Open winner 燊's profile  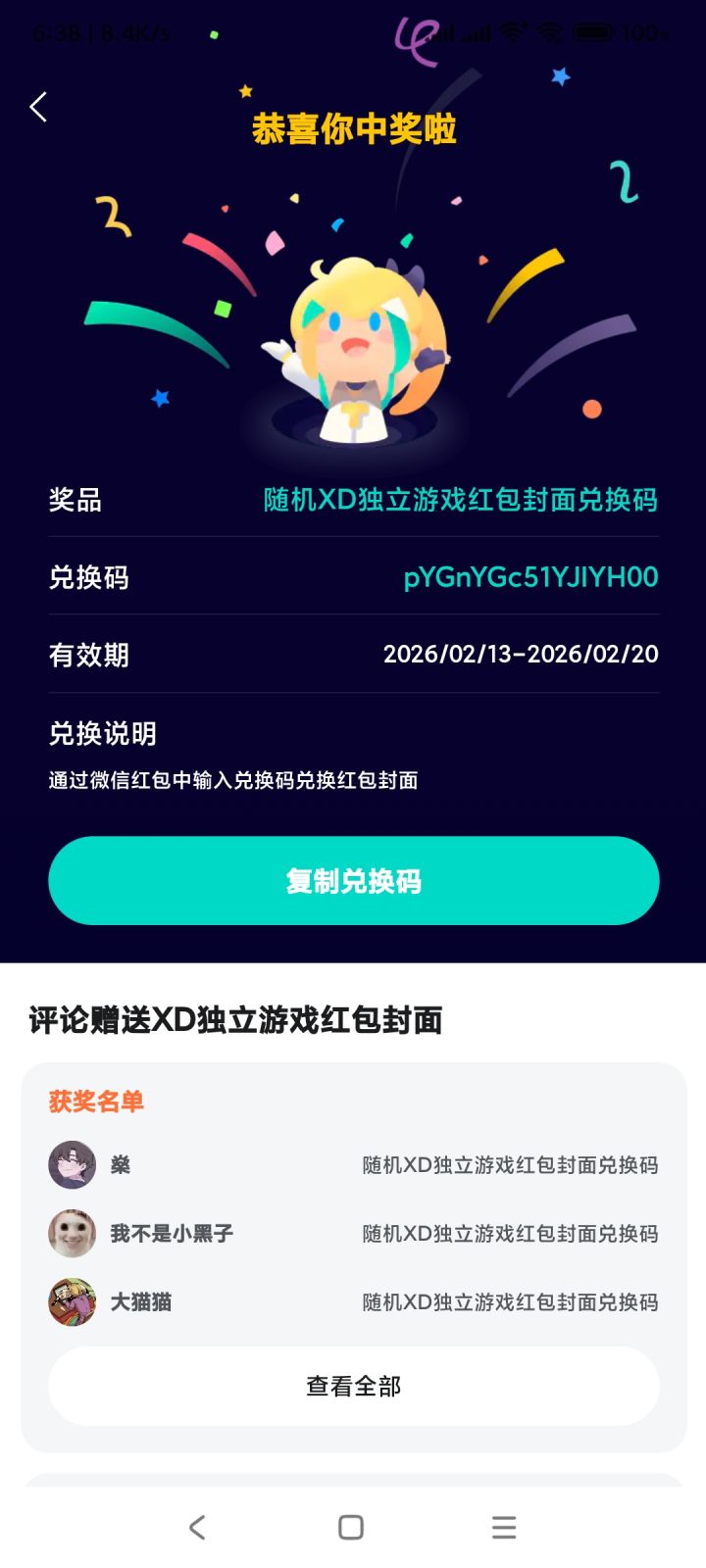(73, 1164)
